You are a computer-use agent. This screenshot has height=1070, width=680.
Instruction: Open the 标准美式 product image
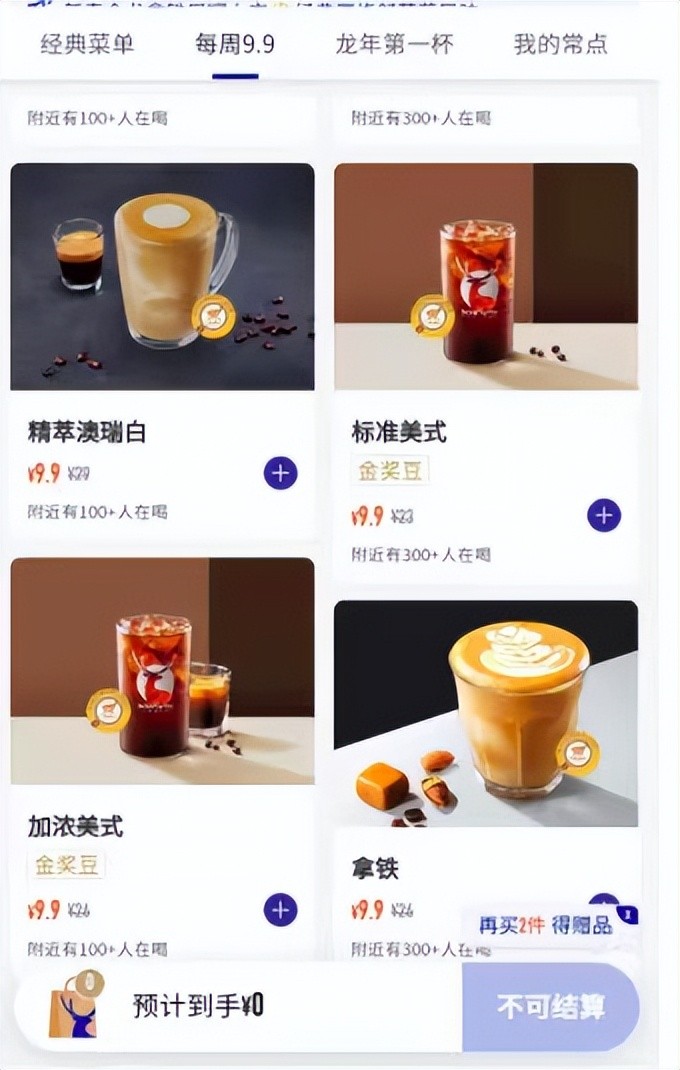(x=486, y=277)
